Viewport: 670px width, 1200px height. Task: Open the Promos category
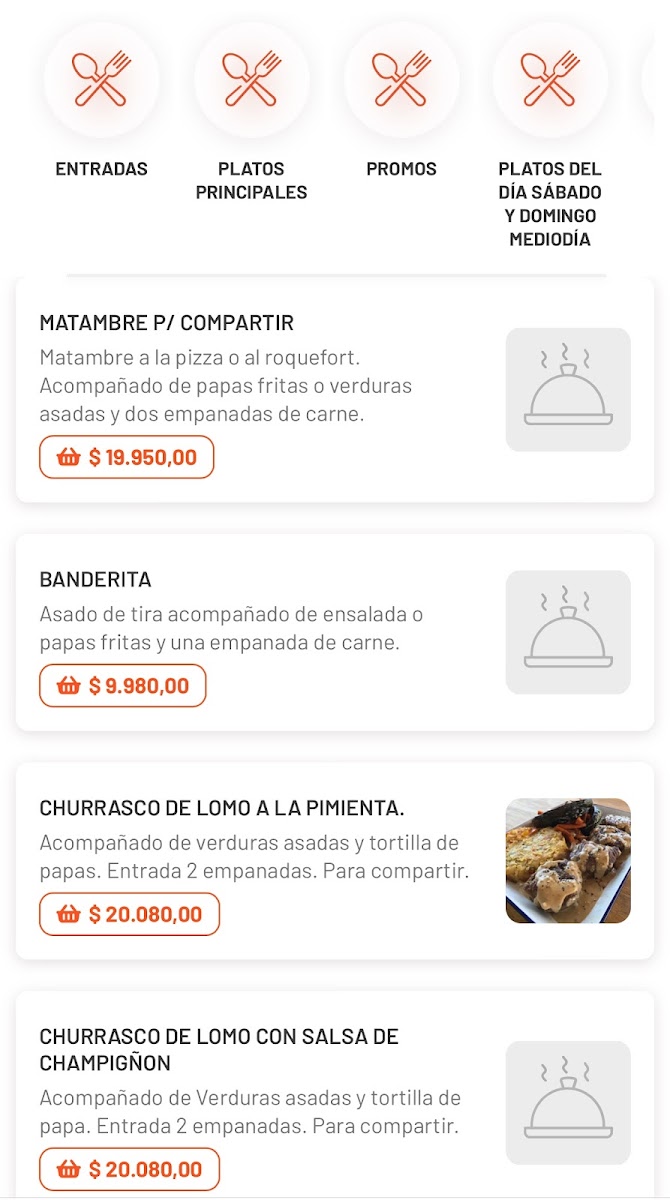point(401,80)
